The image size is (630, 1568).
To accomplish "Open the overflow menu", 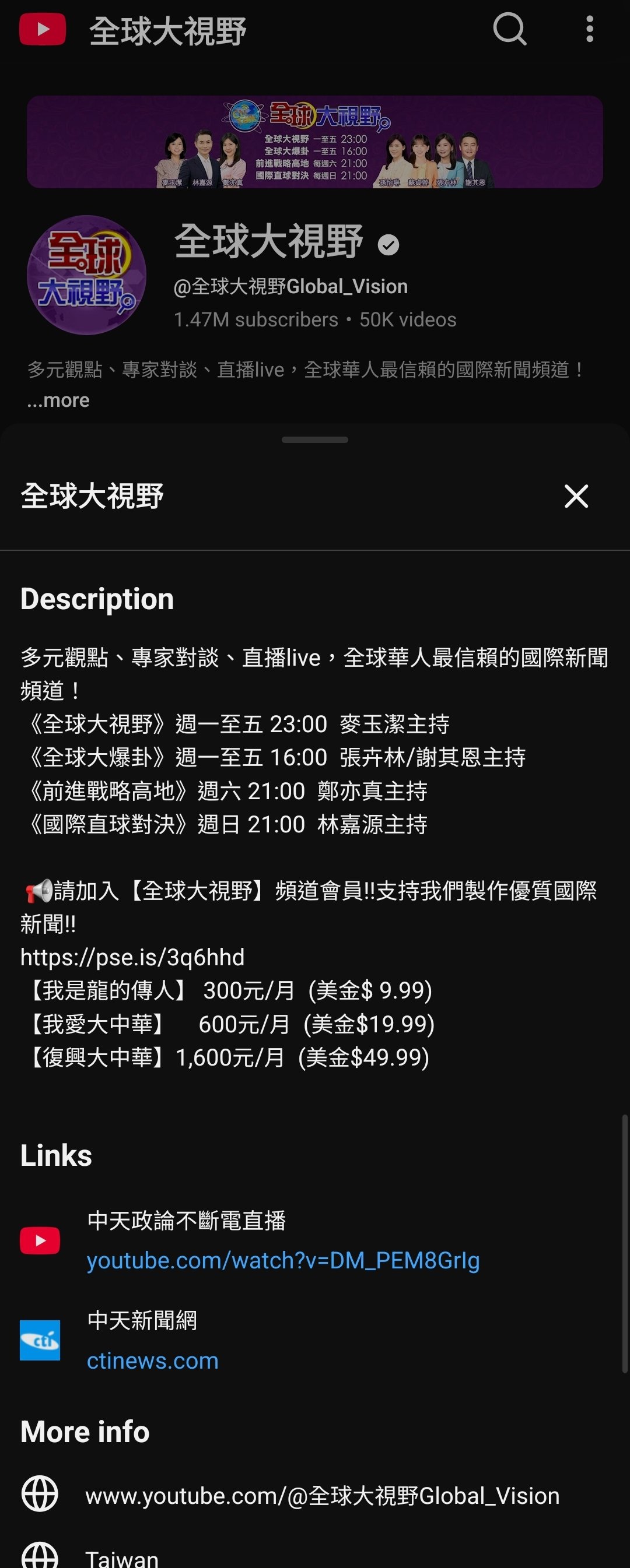I will 589,29.
